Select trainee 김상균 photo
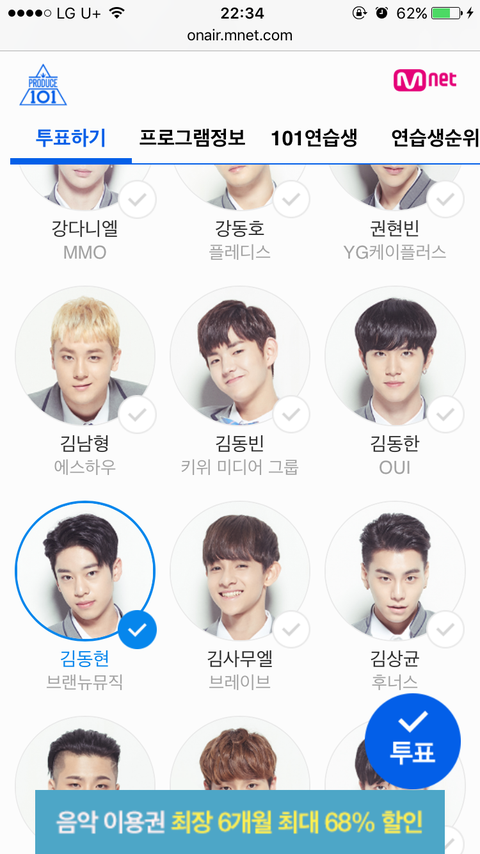Image resolution: width=480 pixels, height=854 pixels. click(395, 571)
